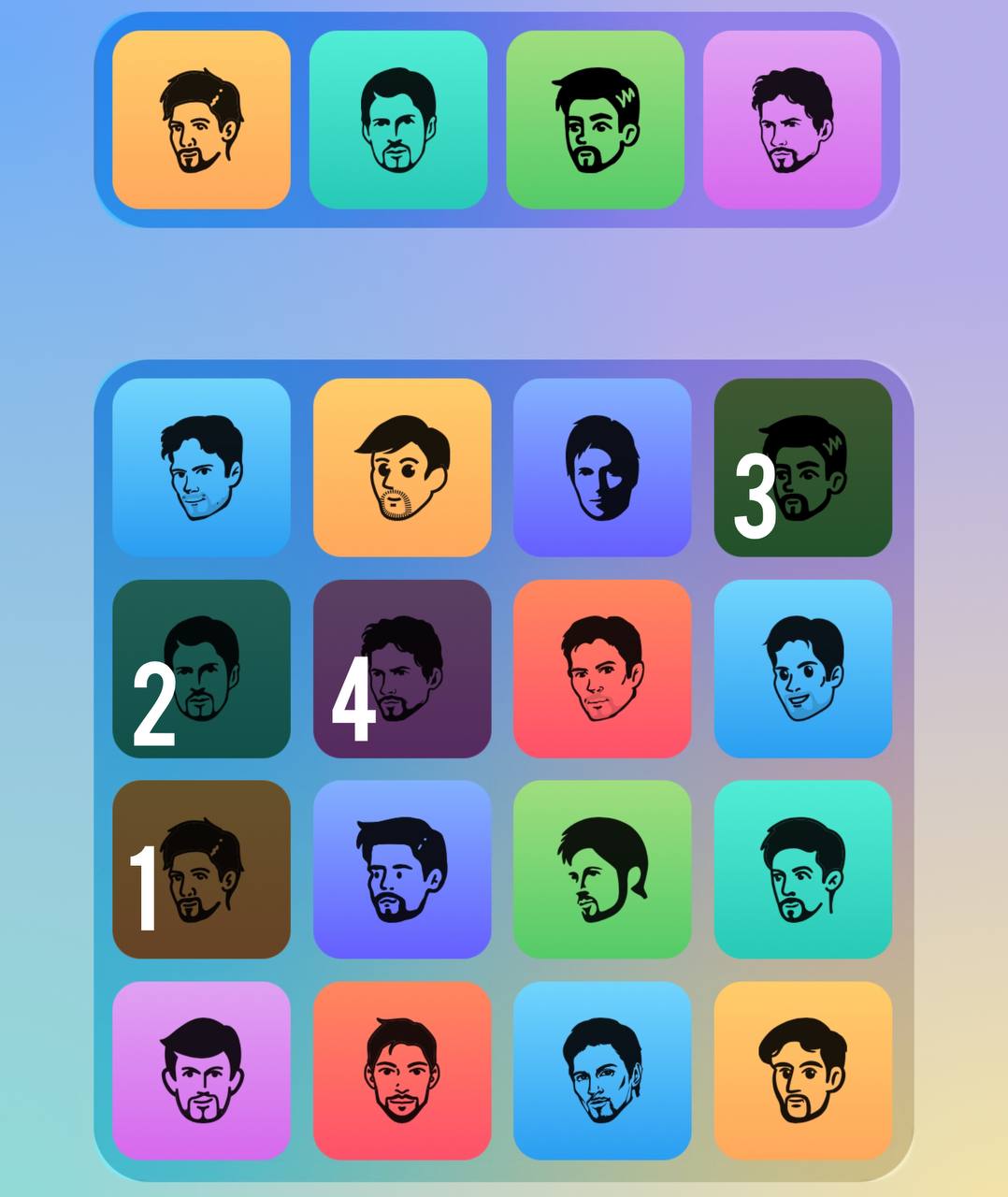This screenshot has width=1008, height=1197.
Task: Choose the indigo tile with full-bearded face
Action: point(402,870)
